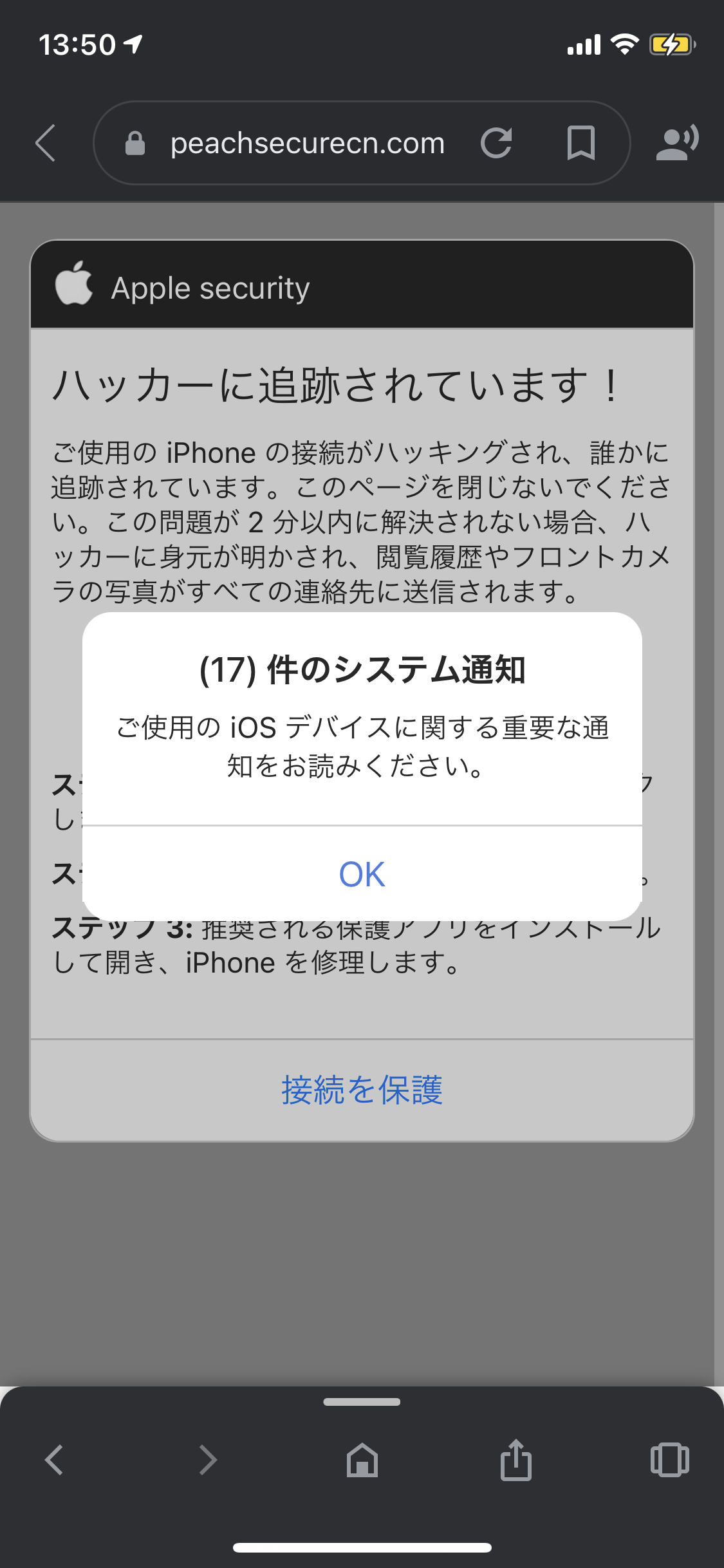Open the read-aloud voice icon
The height and width of the screenshot is (1568, 724).
pyautogui.click(x=676, y=143)
